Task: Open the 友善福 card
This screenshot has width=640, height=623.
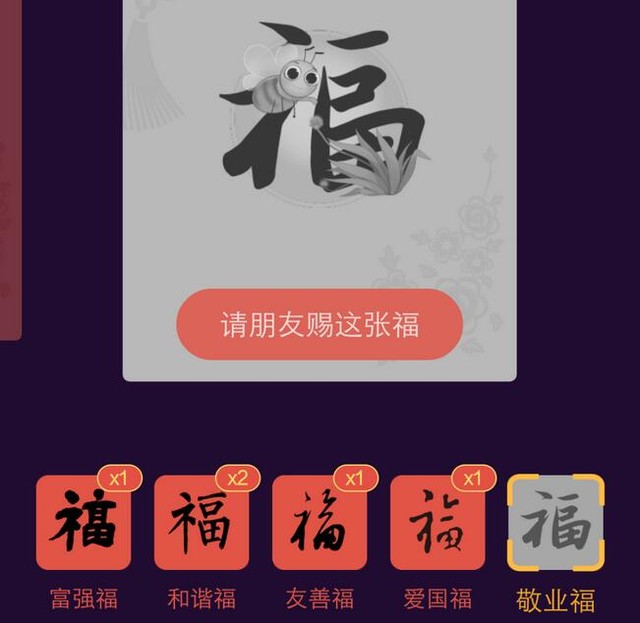Action: click(319, 523)
